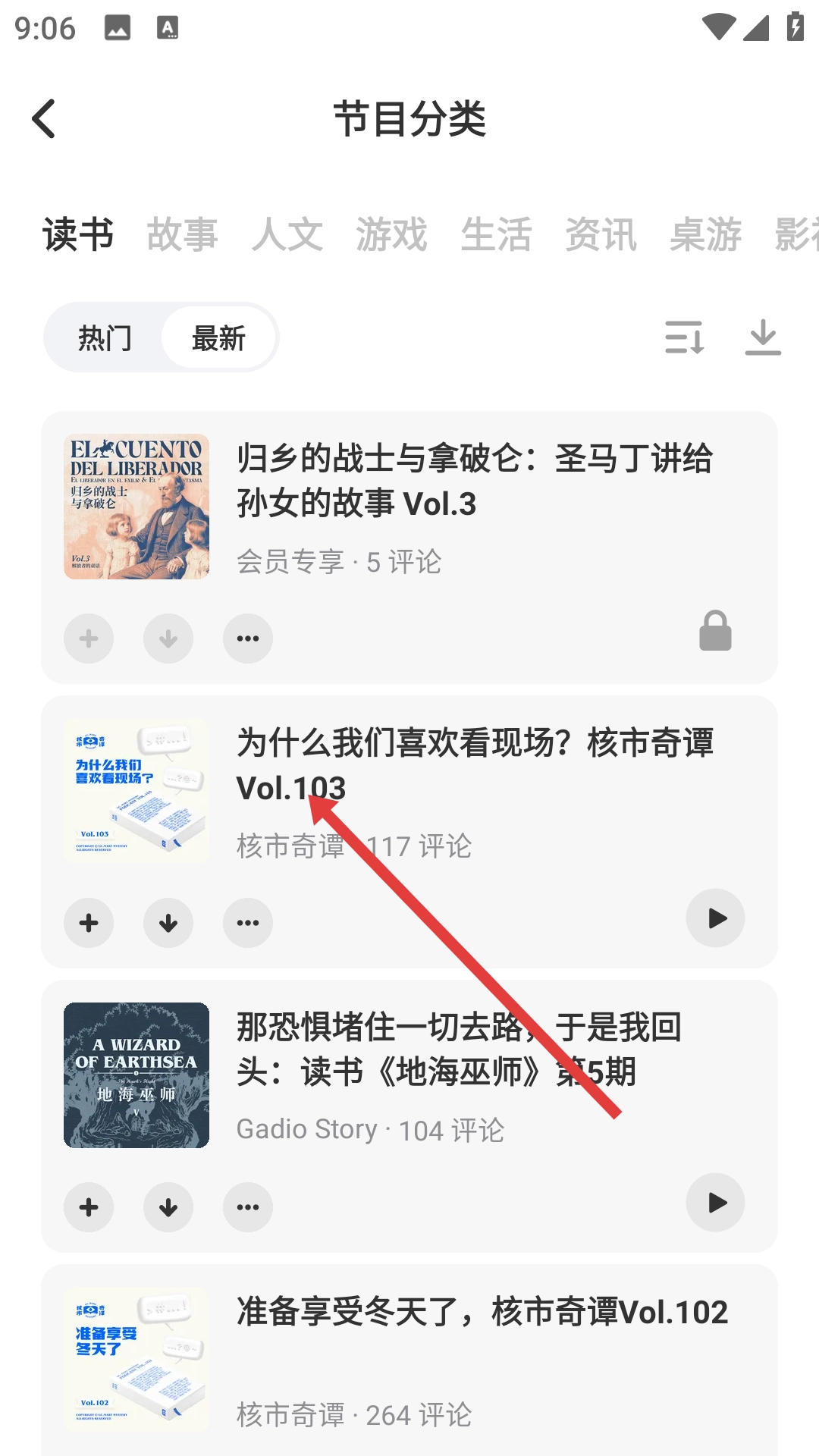This screenshot has width=819, height=1456.
Task: Go back from 节目分类
Action: coord(44,119)
